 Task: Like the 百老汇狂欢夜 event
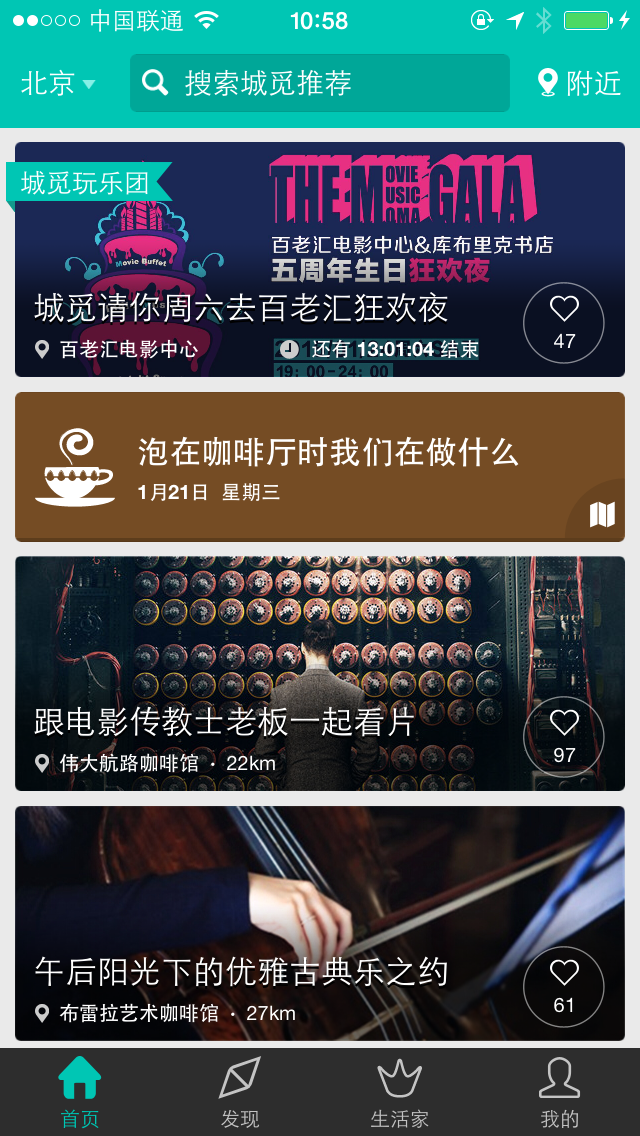pyautogui.click(x=564, y=323)
